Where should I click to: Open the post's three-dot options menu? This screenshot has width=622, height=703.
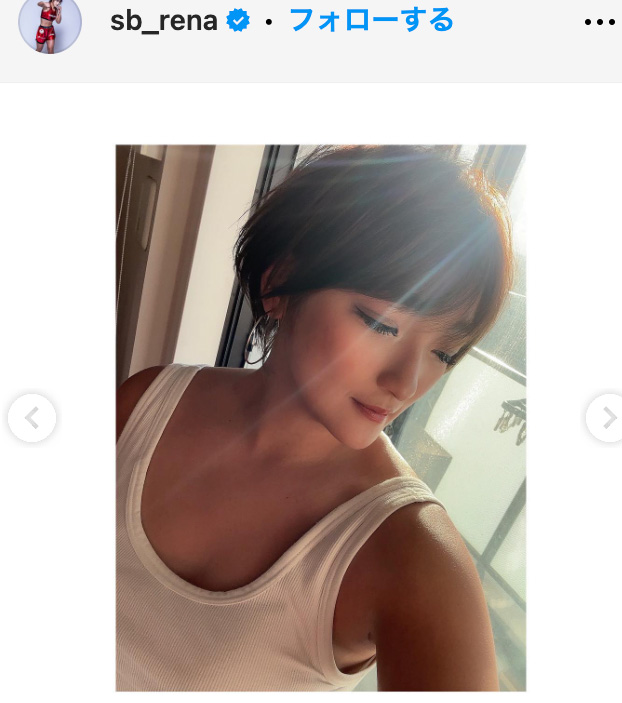[x=600, y=21]
